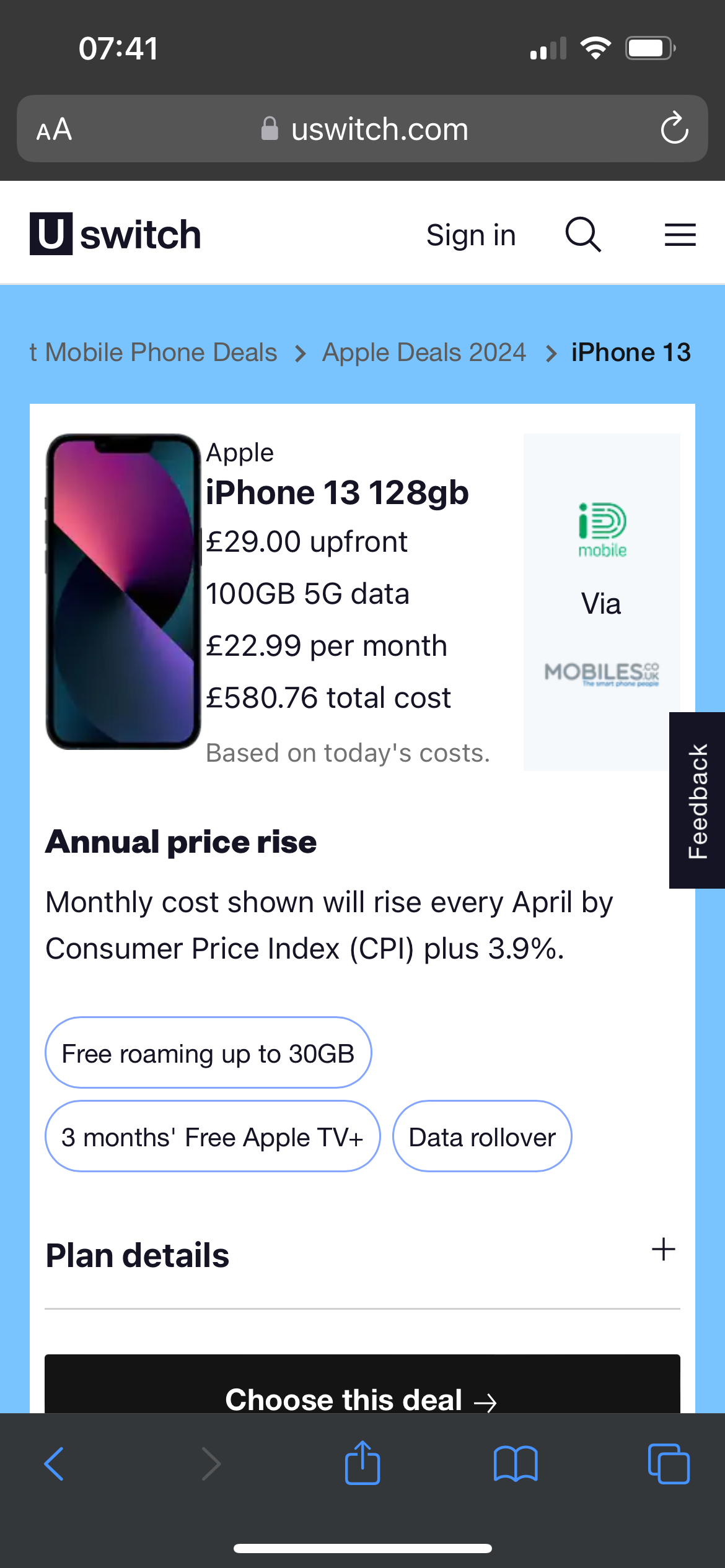Open Mobile Phone Deals breadcrumb
725x1568 pixels.
160,352
